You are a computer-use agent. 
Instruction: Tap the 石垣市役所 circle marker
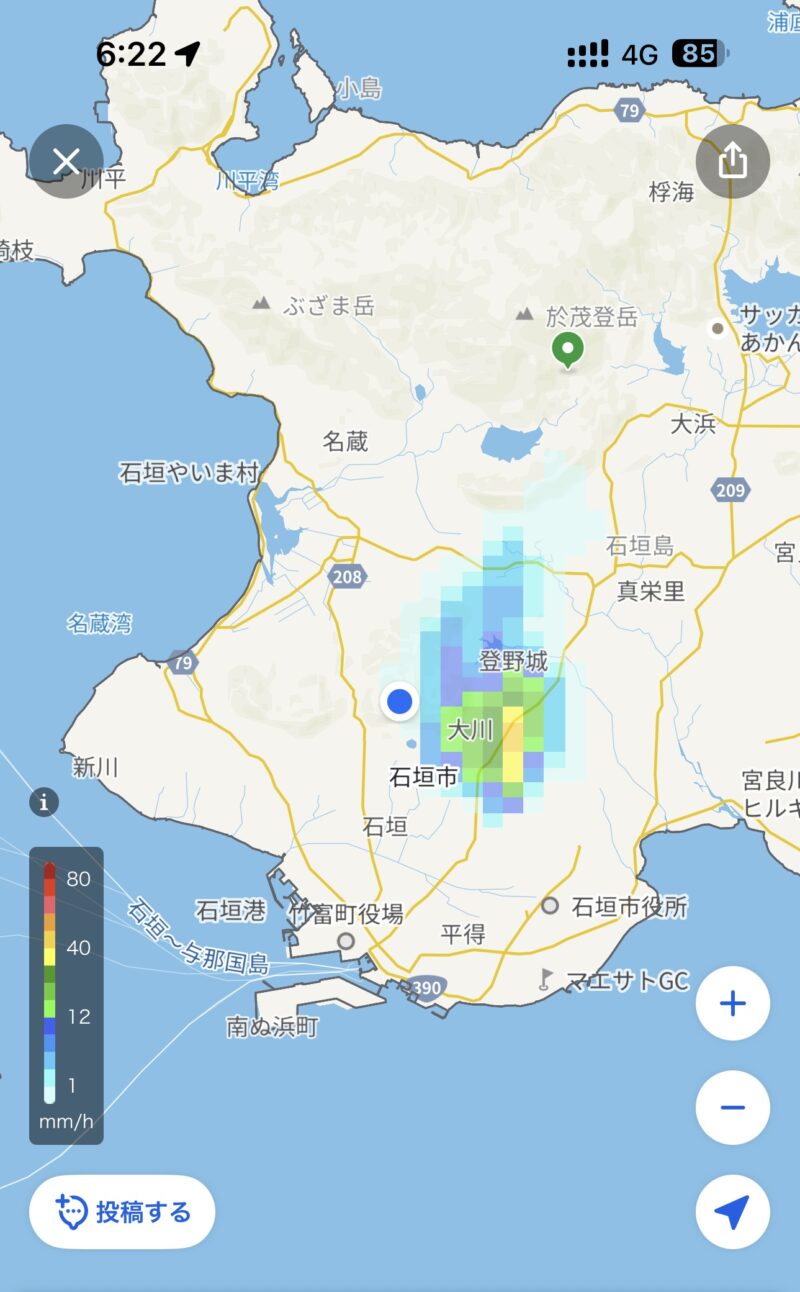pos(551,904)
